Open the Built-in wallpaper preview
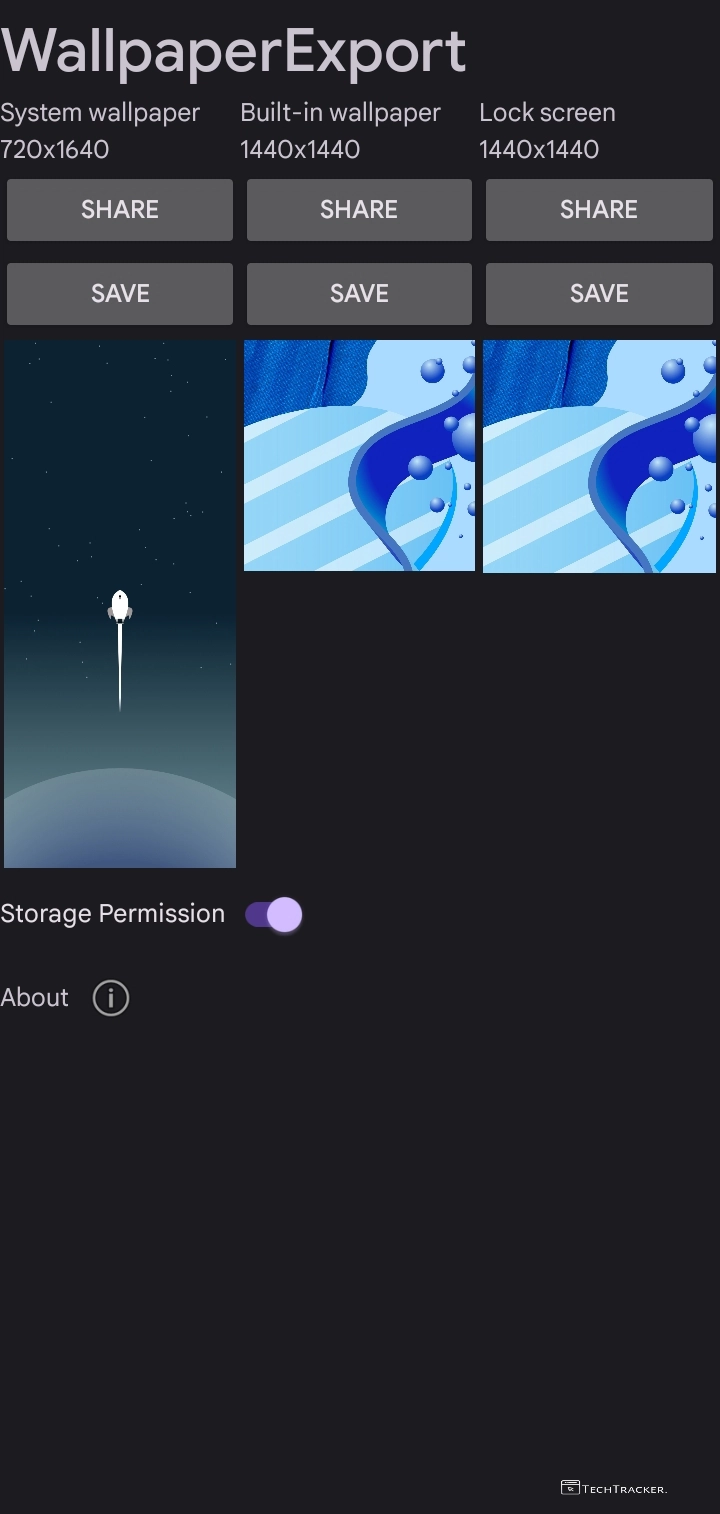Image resolution: width=720 pixels, height=1514 pixels. (x=358, y=455)
